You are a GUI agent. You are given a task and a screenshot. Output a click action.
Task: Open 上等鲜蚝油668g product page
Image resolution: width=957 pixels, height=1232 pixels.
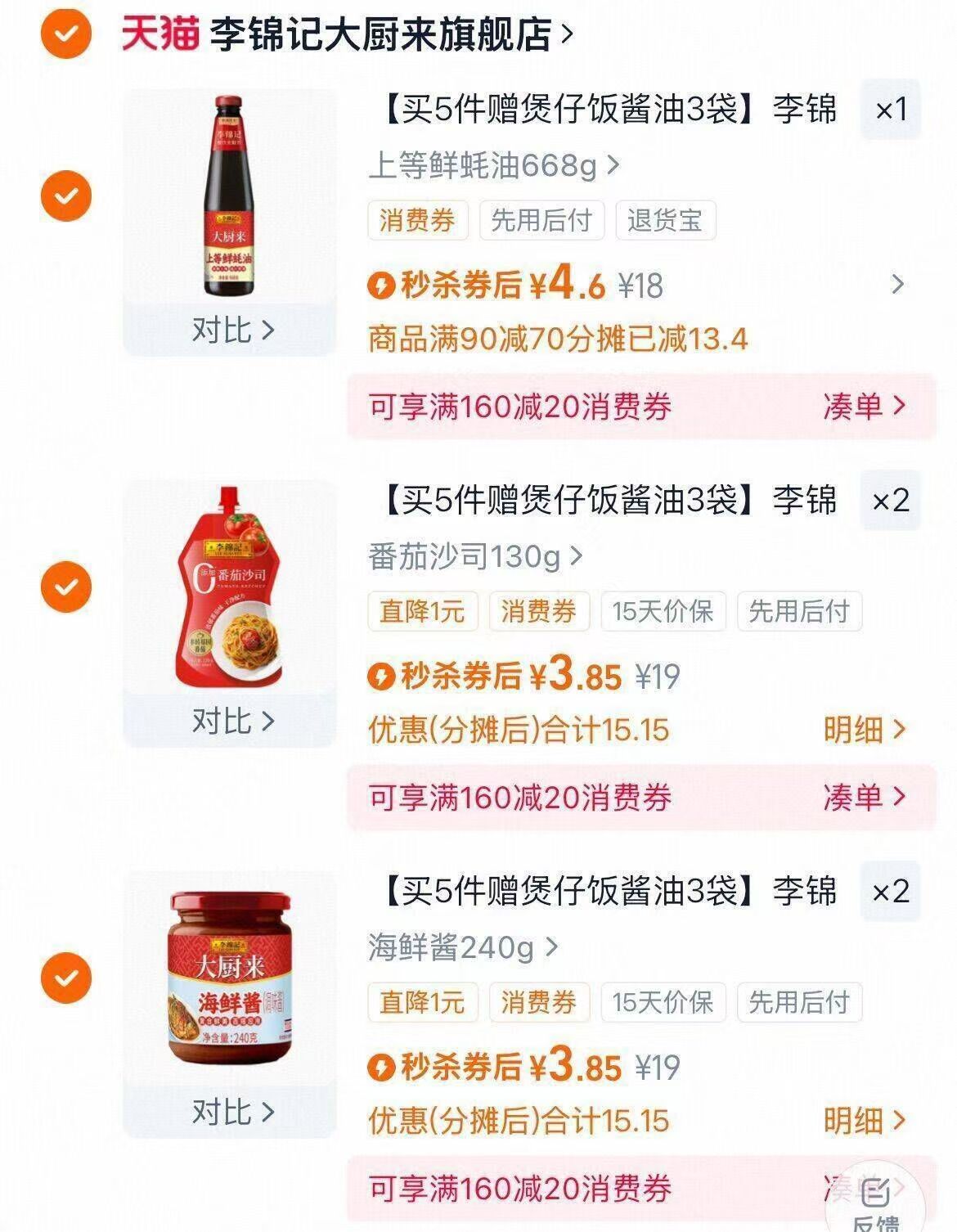click(483, 163)
